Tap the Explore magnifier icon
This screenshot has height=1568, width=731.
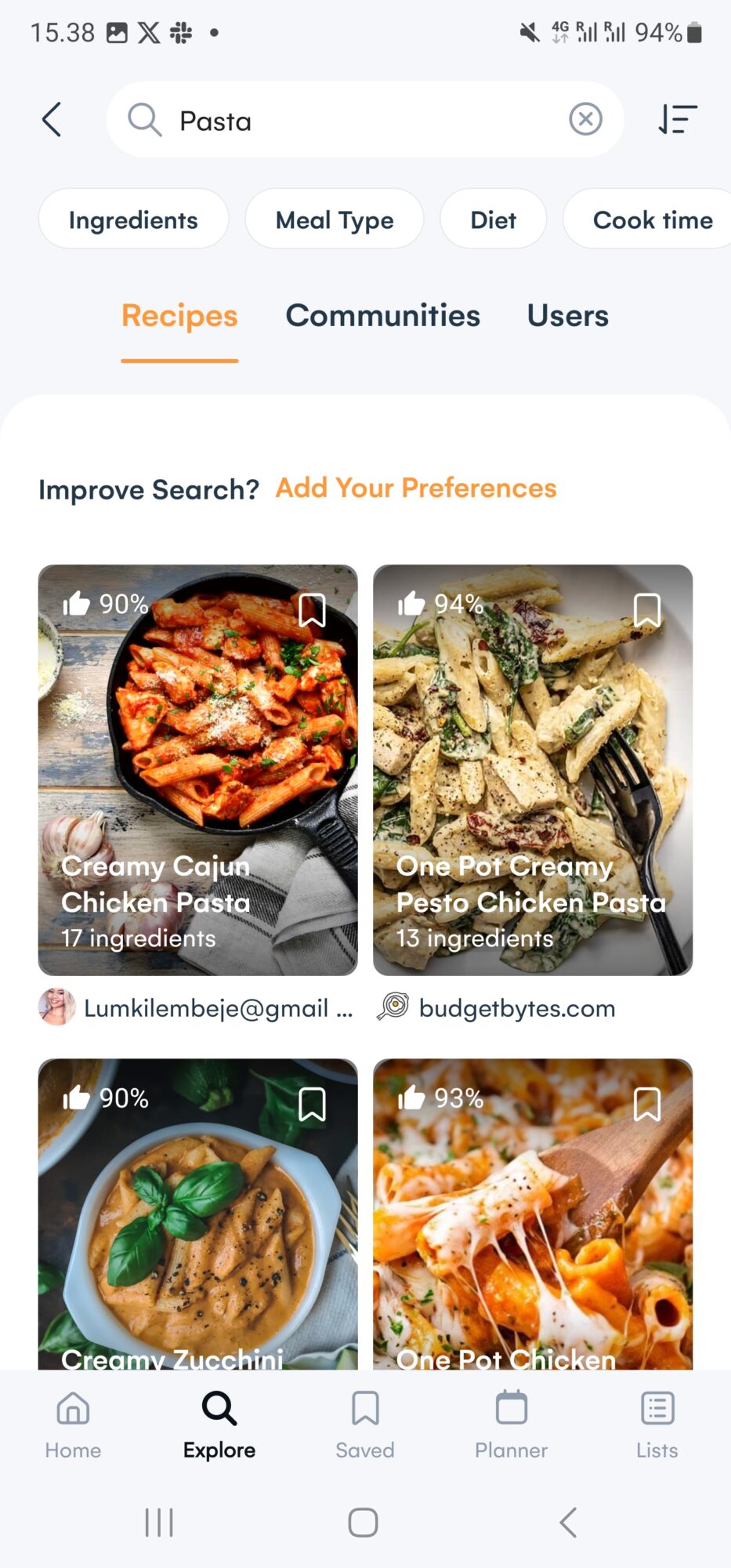219,1407
